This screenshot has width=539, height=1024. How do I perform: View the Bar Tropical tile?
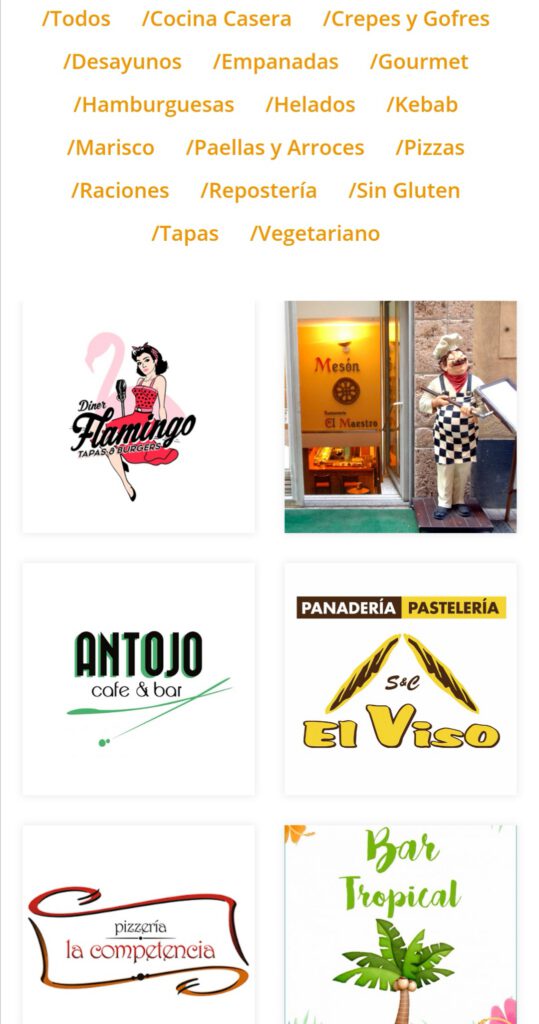click(400, 924)
